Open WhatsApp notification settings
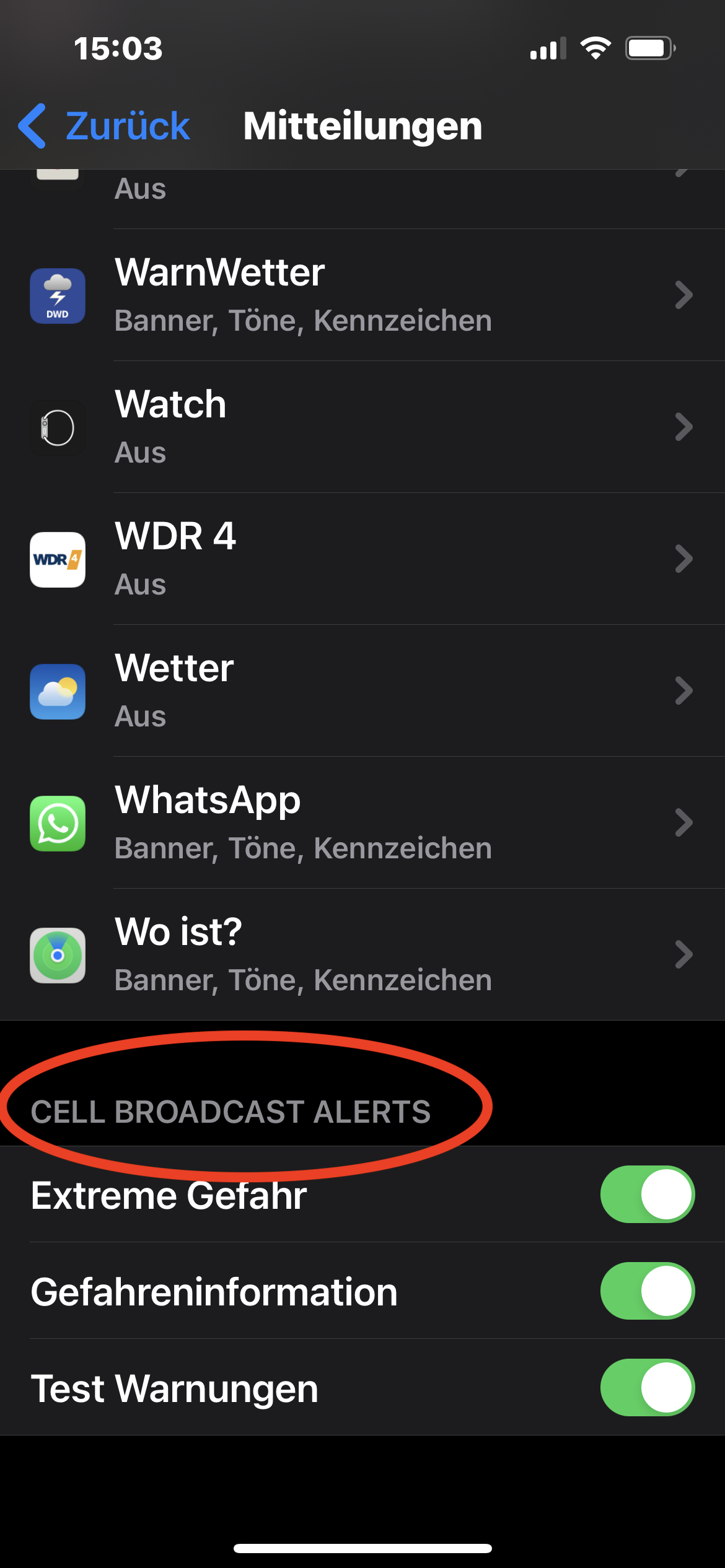This screenshot has width=725, height=1568. tap(362, 823)
